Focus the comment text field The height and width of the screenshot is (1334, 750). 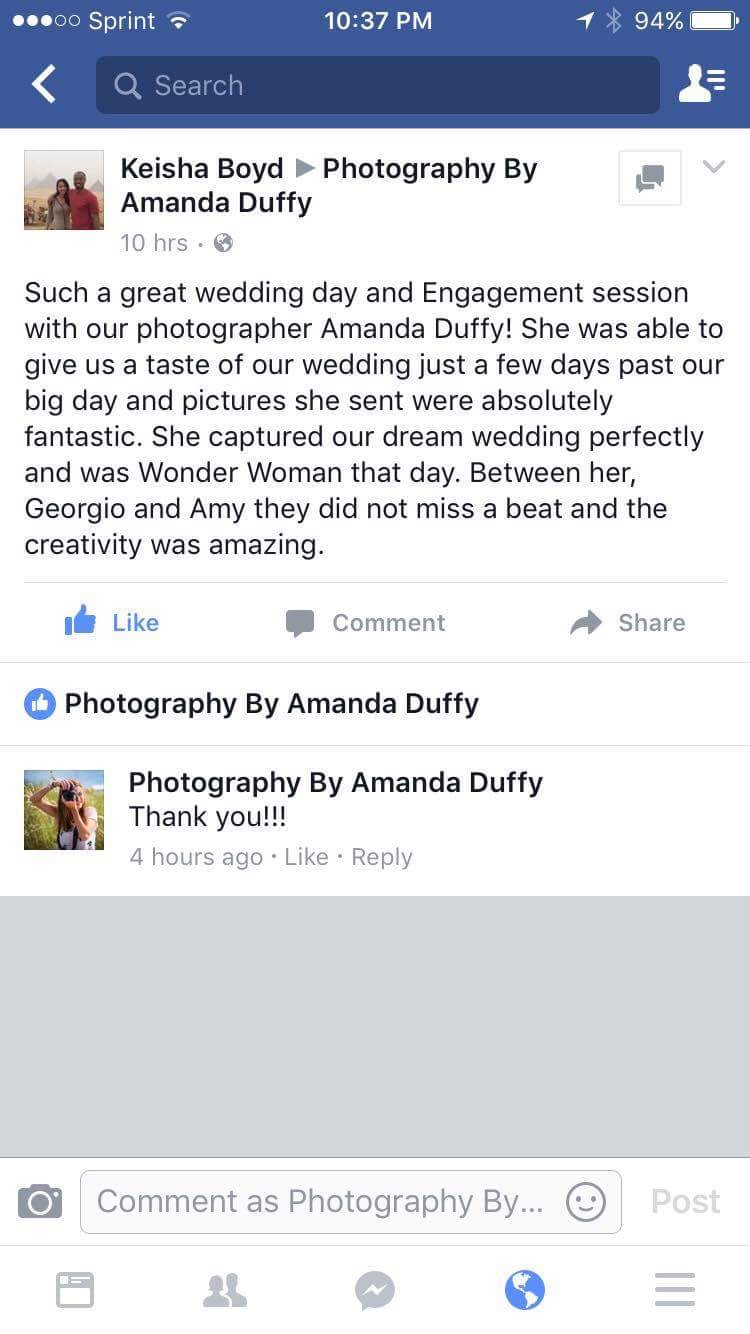[320, 1201]
